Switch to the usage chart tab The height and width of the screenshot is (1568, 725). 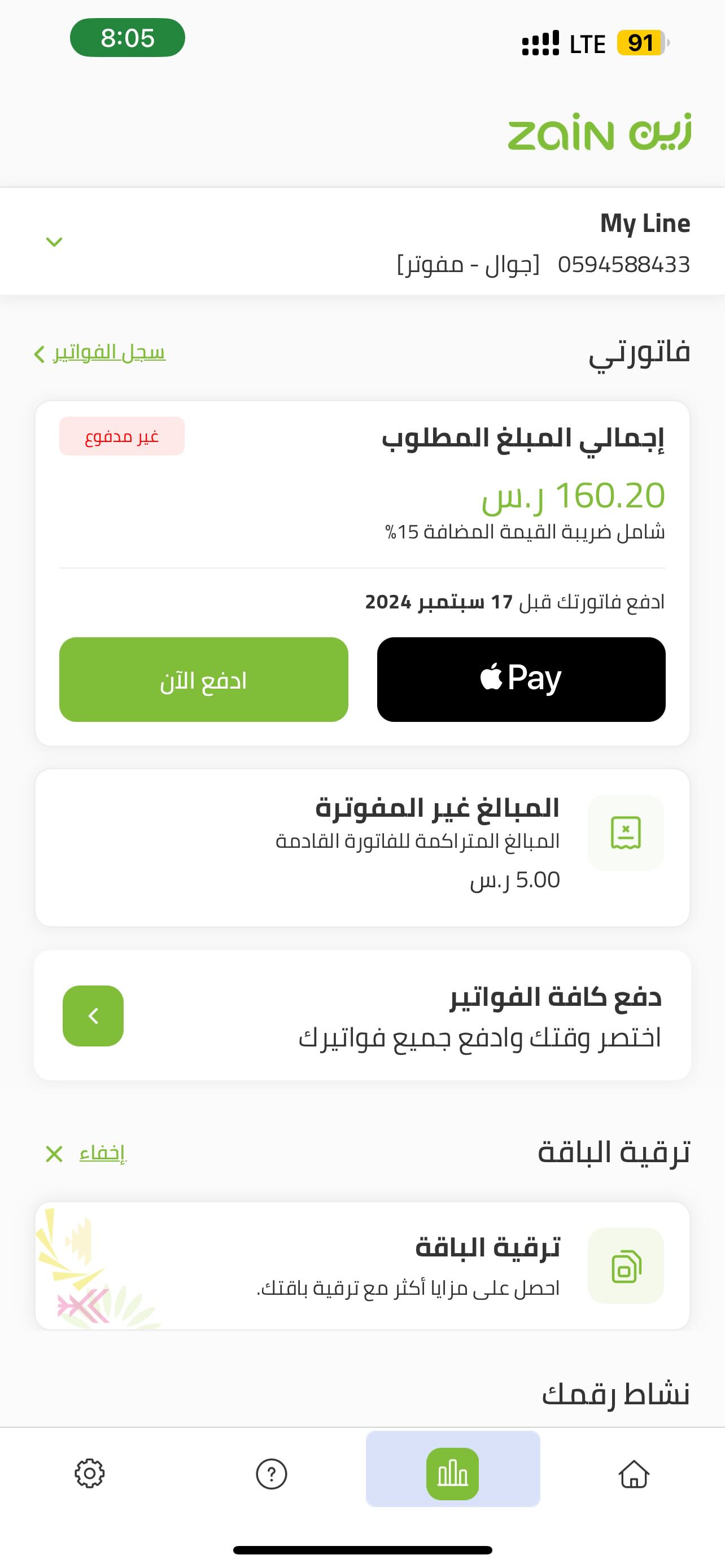click(452, 1474)
